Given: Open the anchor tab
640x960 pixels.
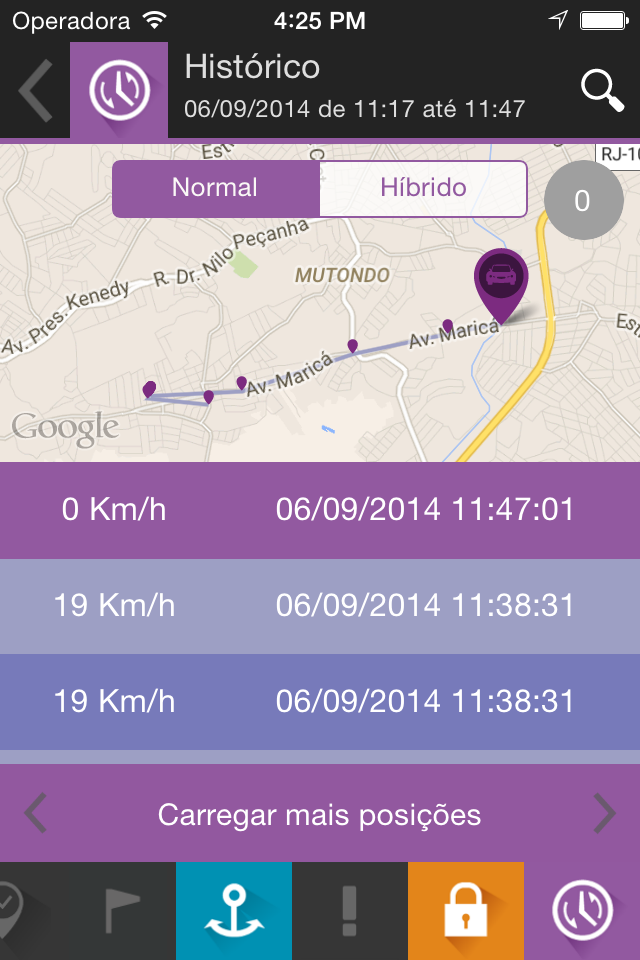Looking at the screenshot, I should [x=234, y=911].
